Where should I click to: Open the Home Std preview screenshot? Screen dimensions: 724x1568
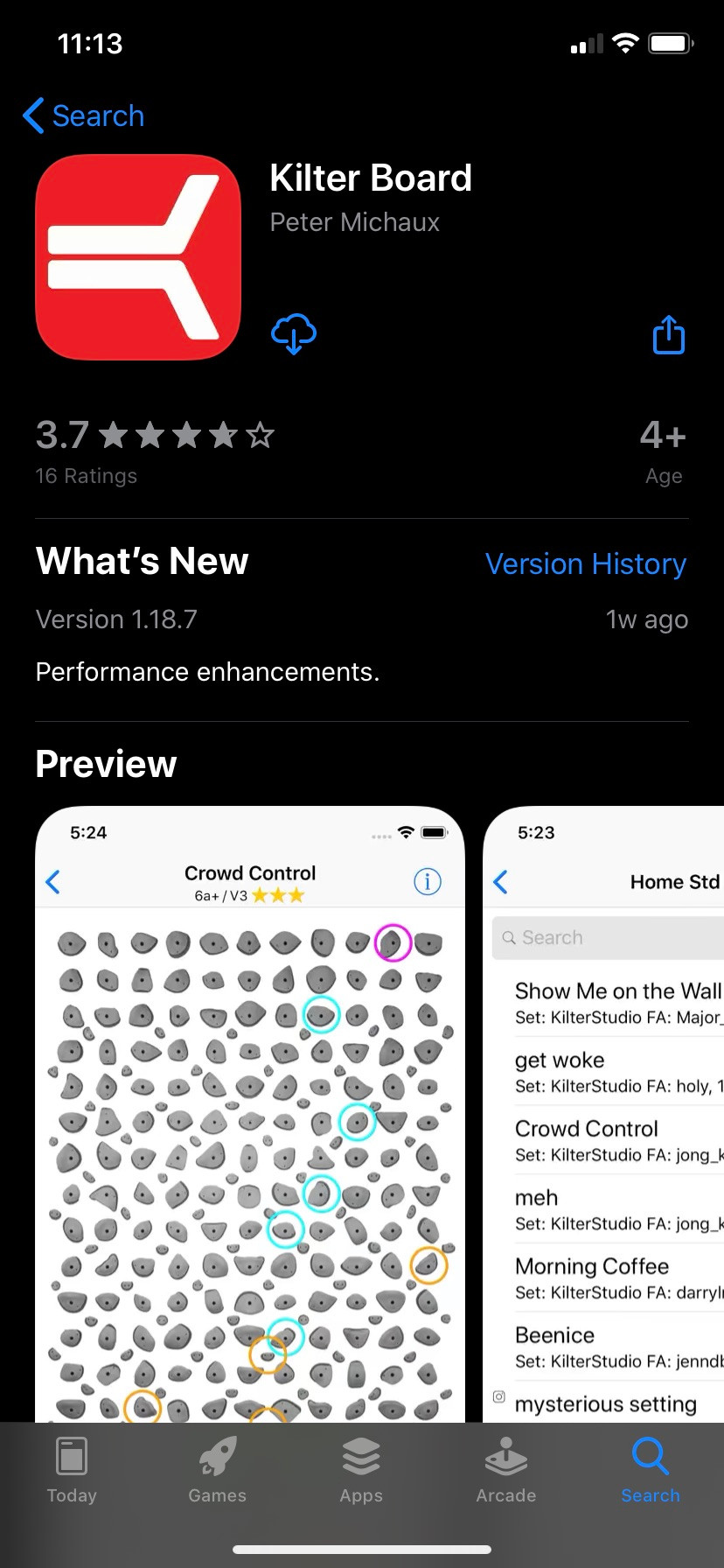click(x=603, y=1114)
